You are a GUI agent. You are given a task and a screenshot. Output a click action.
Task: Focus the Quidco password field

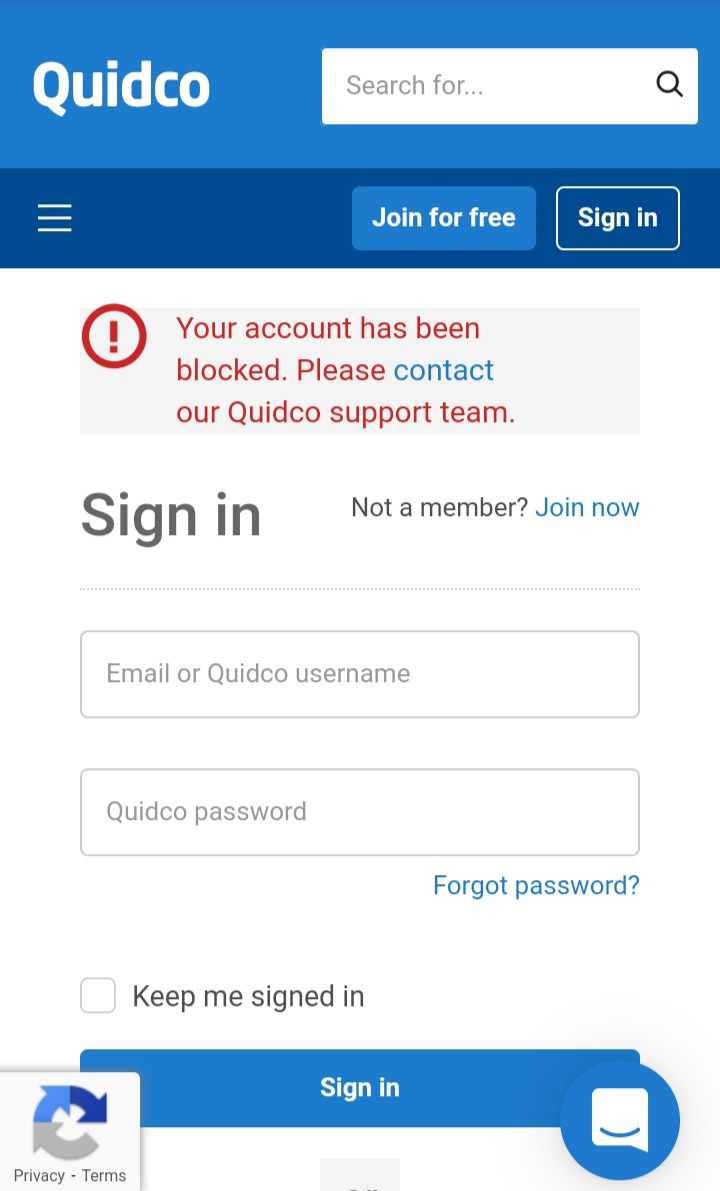click(x=360, y=812)
